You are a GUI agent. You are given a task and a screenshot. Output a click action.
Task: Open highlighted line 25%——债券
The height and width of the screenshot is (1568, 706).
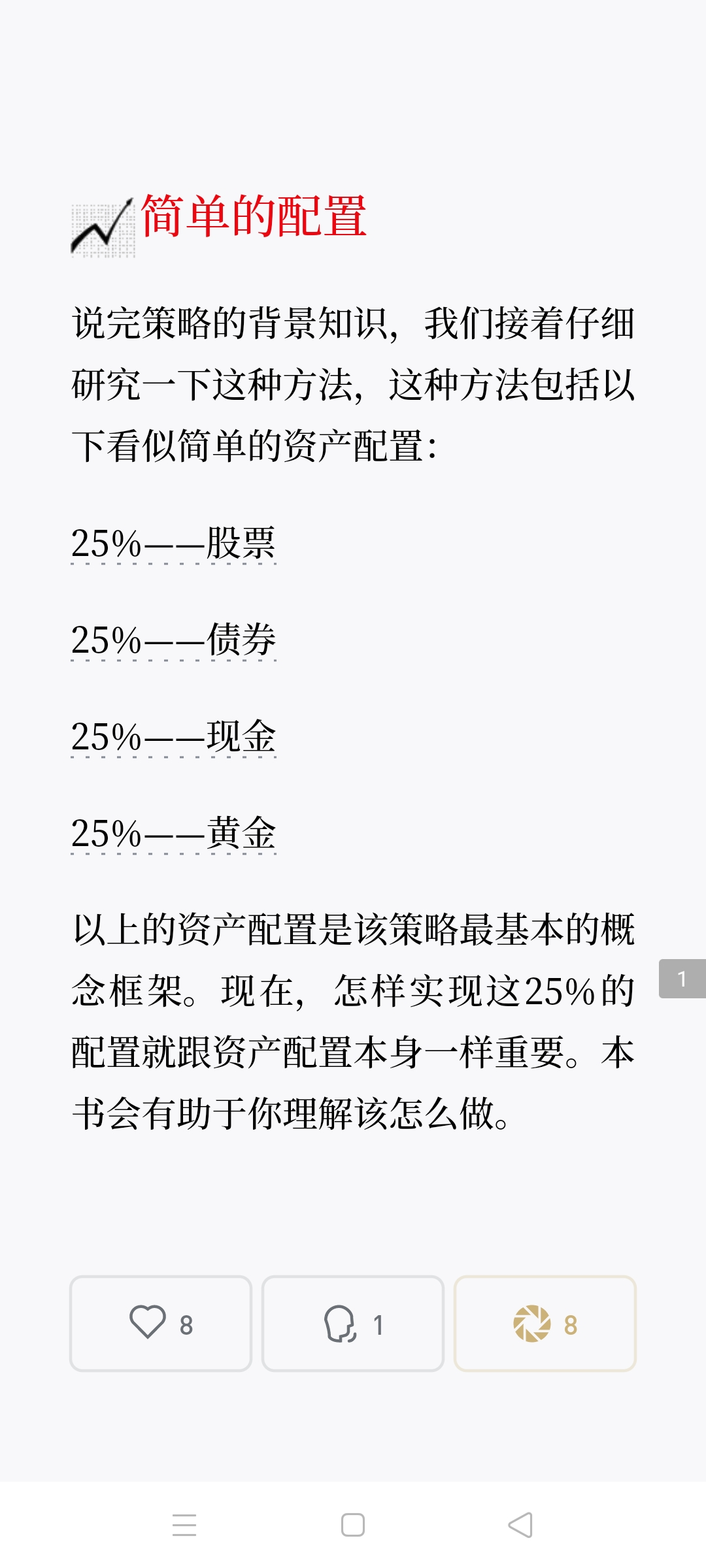click(x=173, y=640)
